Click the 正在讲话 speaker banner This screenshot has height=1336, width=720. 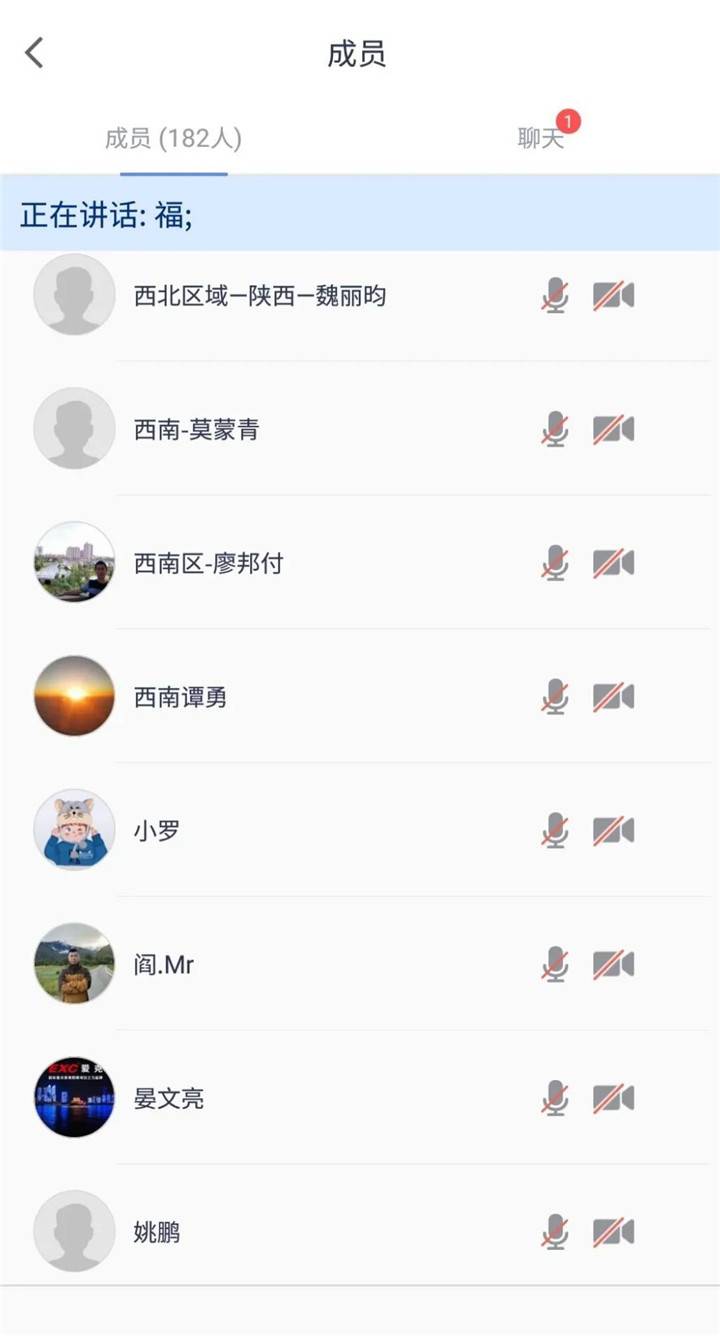pos(360,212)
